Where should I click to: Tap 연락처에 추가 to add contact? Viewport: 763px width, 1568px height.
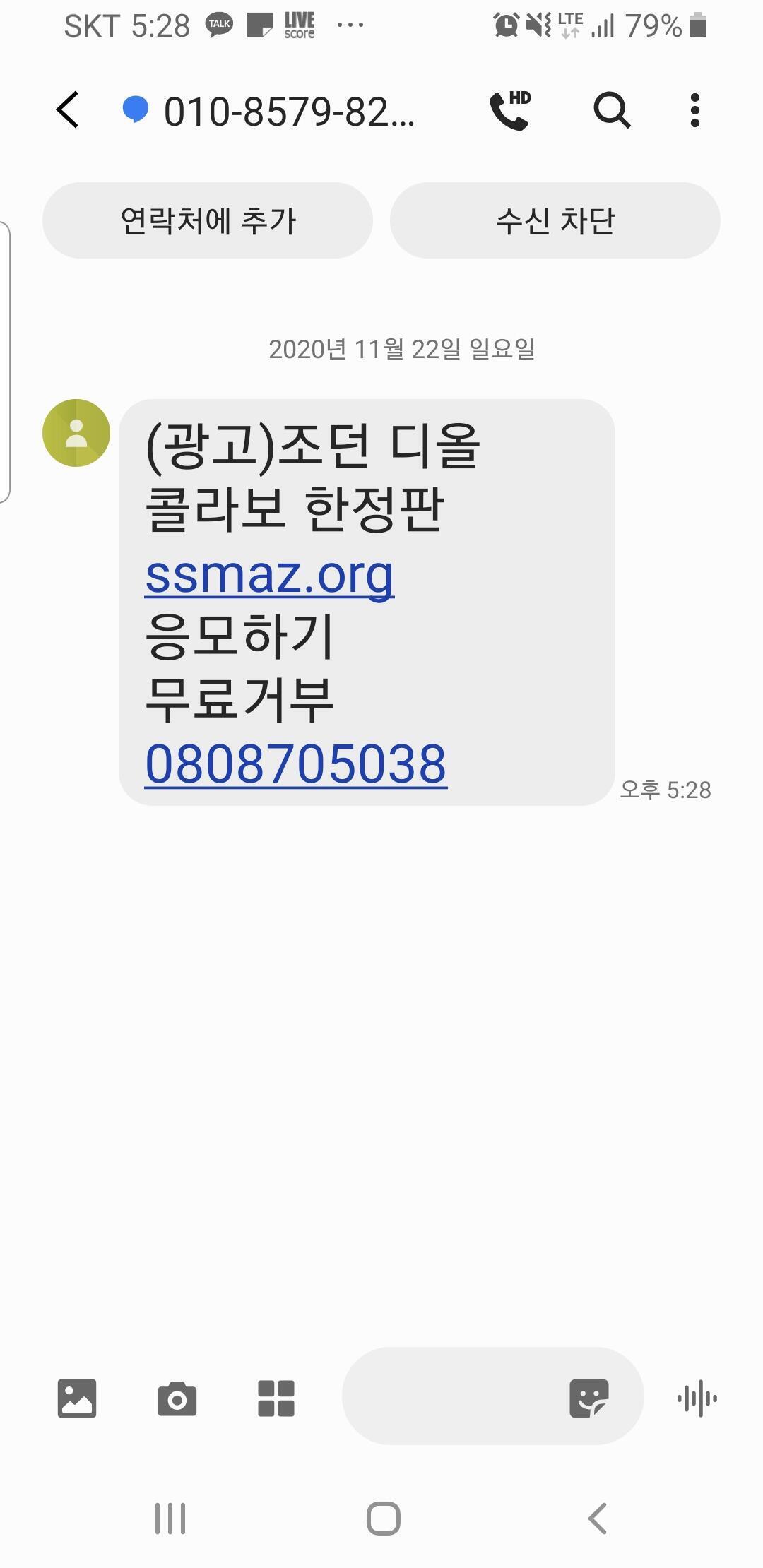[208, 220]
